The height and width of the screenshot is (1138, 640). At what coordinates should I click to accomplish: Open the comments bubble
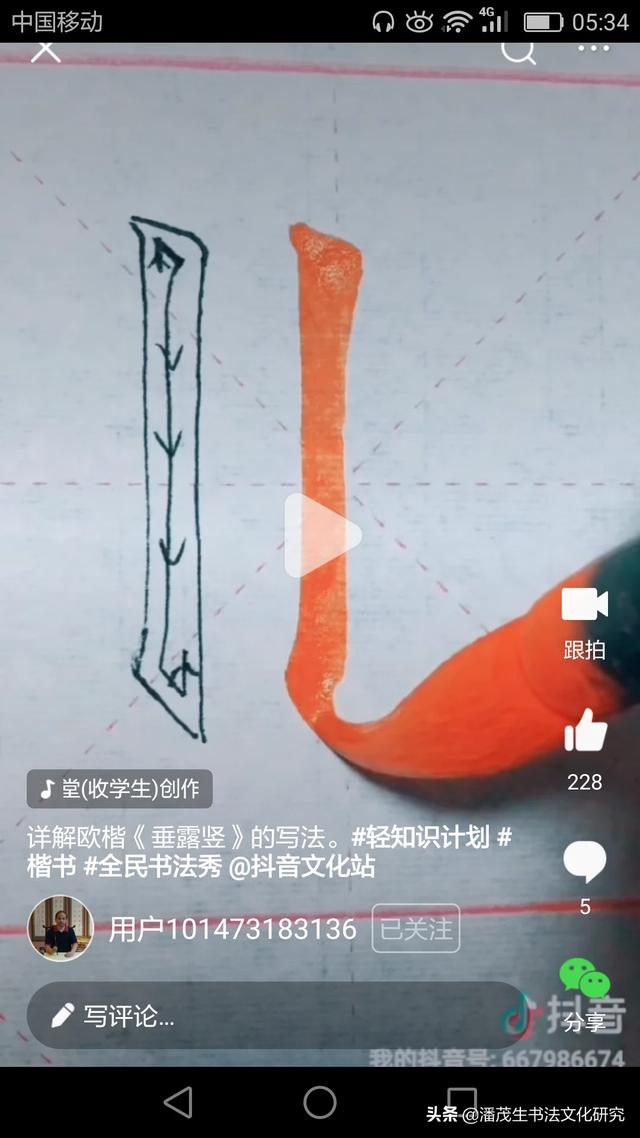pos(585,861)
